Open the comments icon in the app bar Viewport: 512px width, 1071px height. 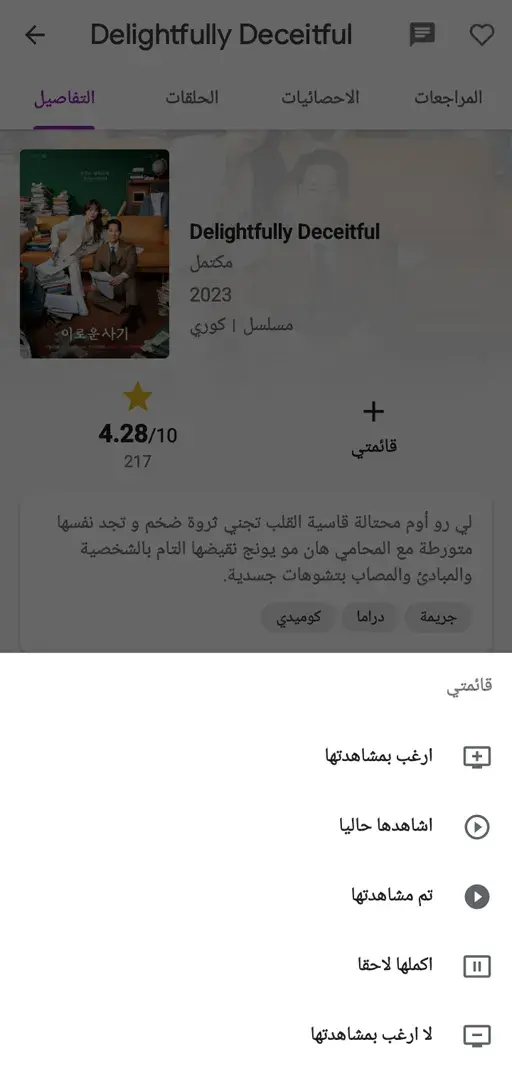pos(422,35)
